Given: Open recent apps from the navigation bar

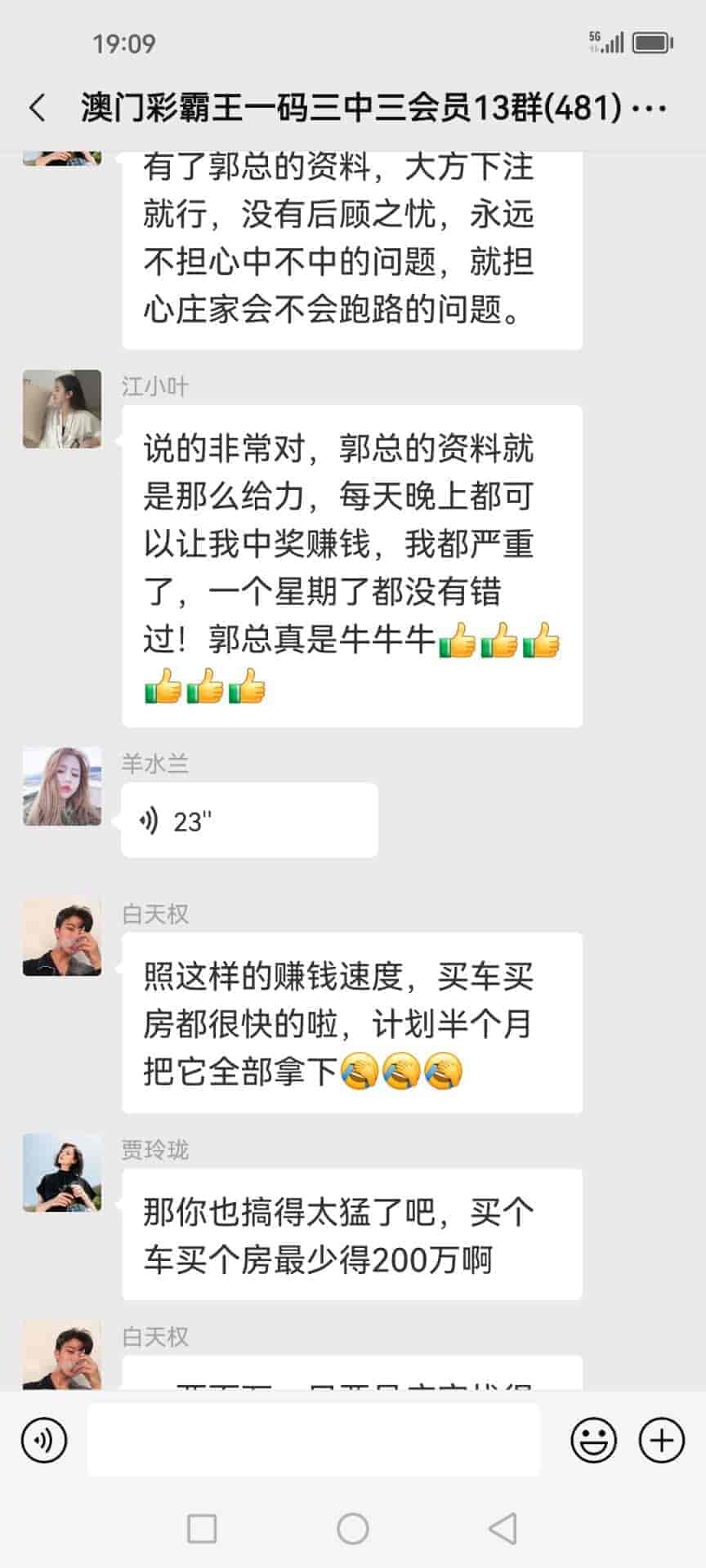Looking at the screenshot, I should click(202, 1528).
